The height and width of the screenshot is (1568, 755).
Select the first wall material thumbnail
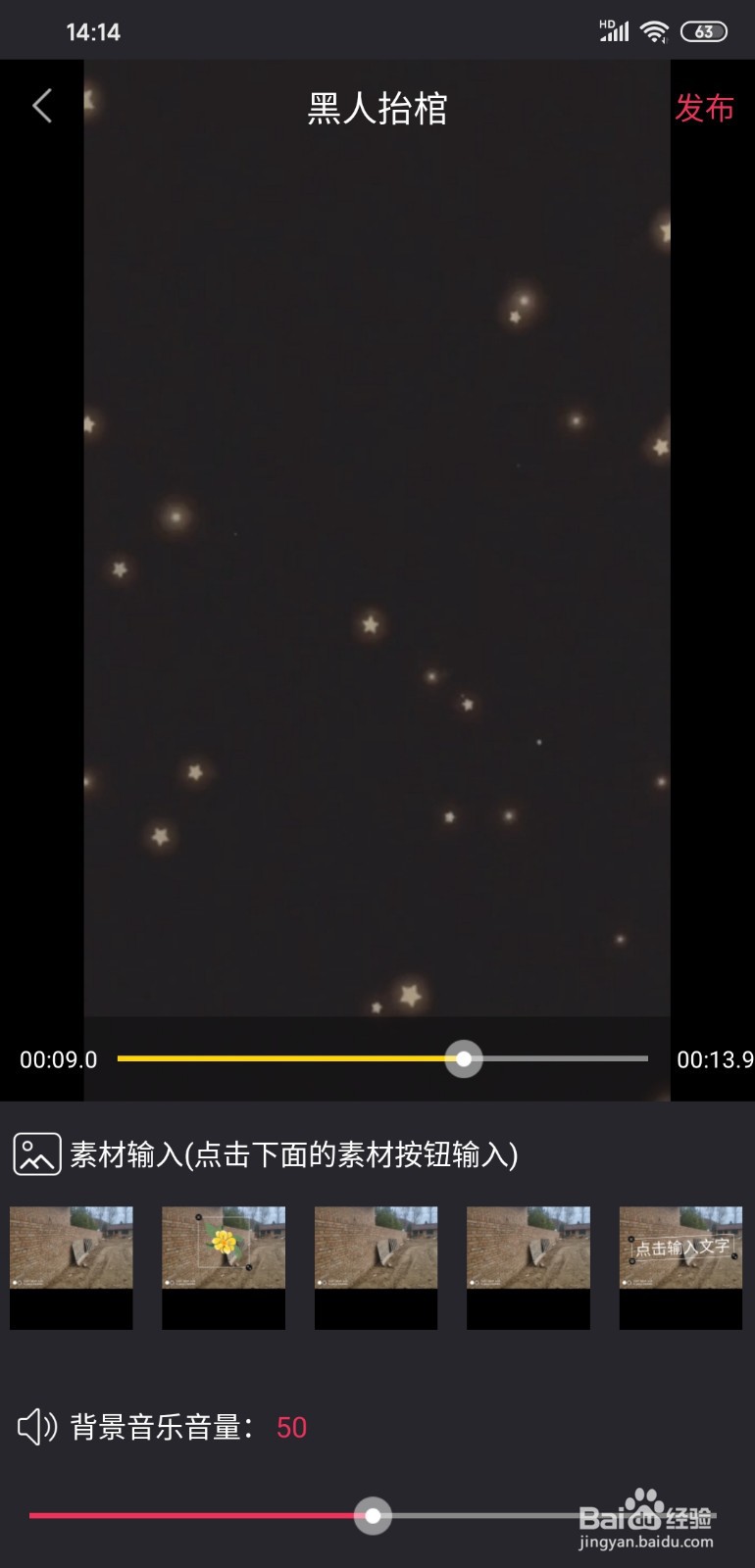[71, 1264]
